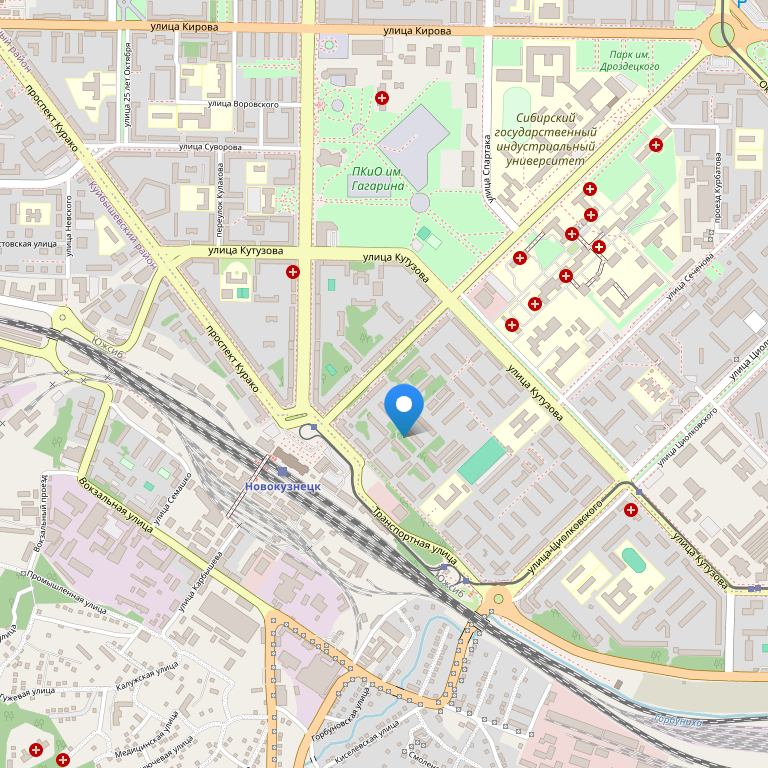Tap the blue location pin marker

coord(404,406)
